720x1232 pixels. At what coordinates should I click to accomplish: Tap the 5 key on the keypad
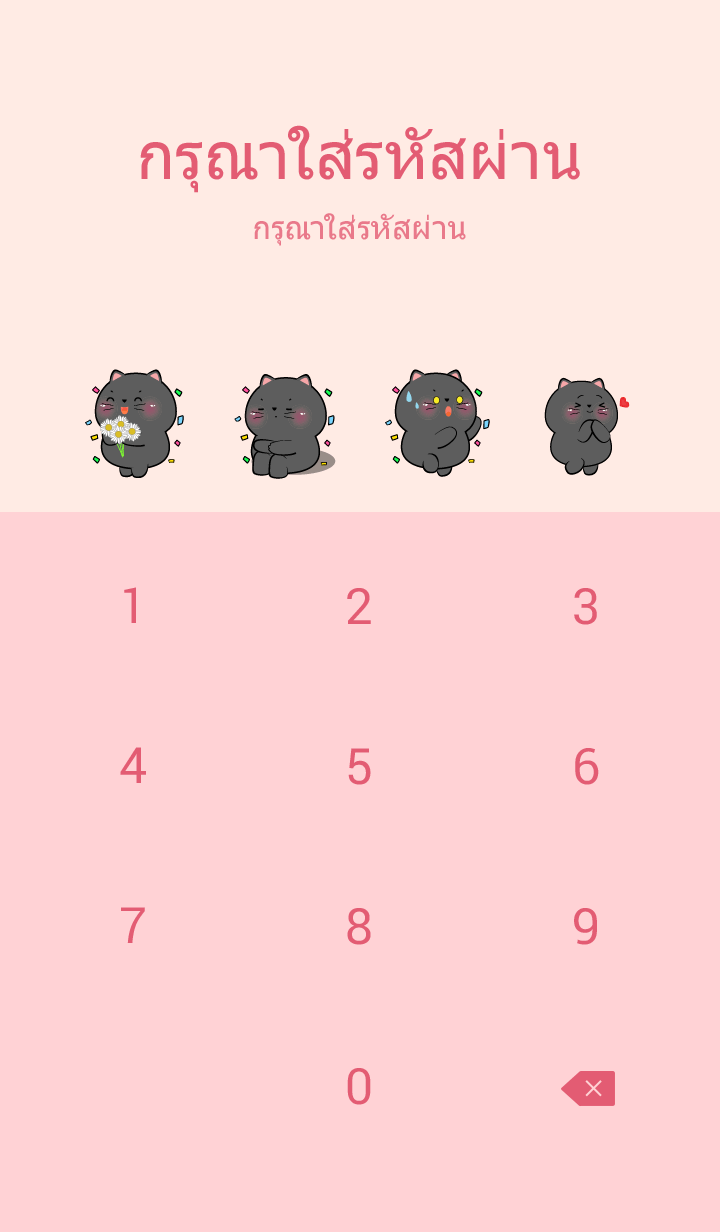click(x=359, y=767)
